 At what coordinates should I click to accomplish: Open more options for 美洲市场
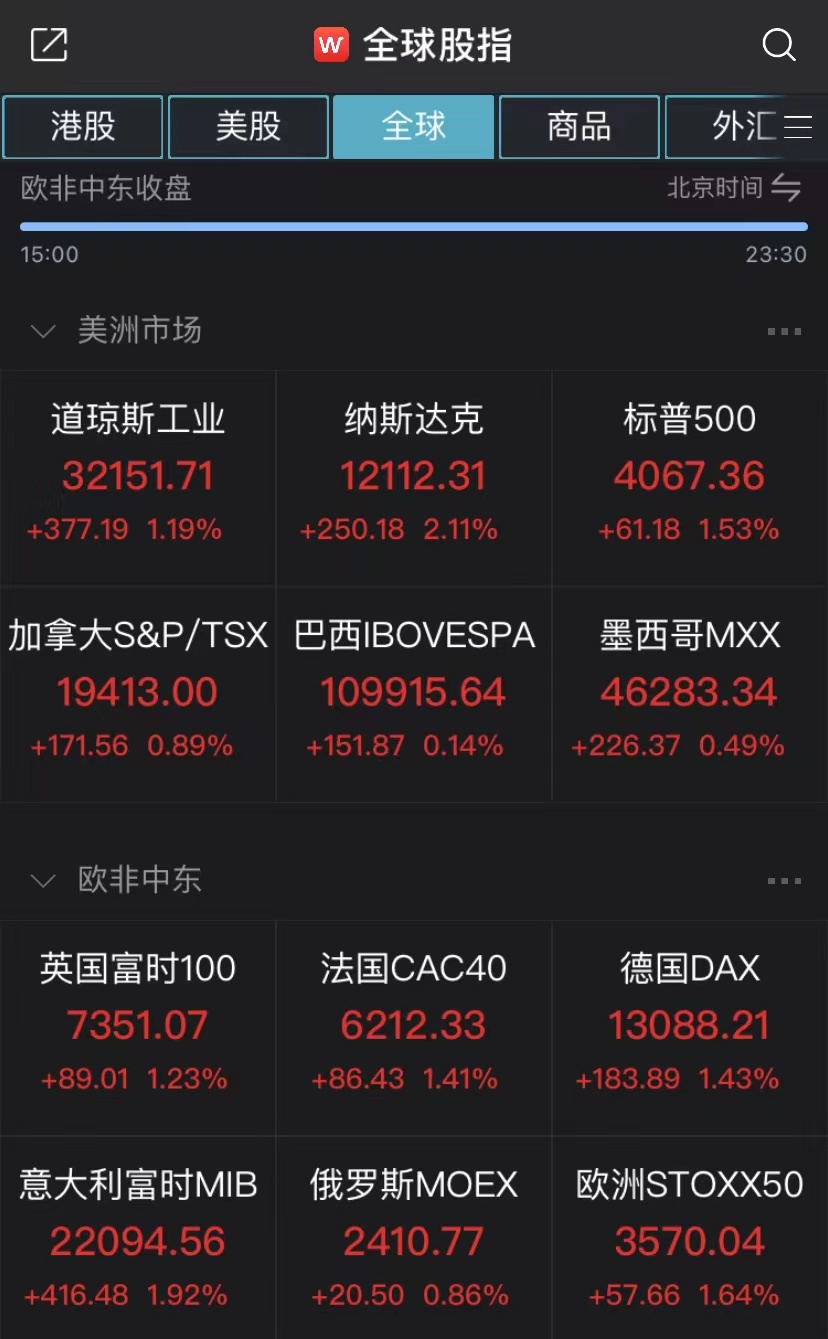pyautogui.click(x=784, y=331)
